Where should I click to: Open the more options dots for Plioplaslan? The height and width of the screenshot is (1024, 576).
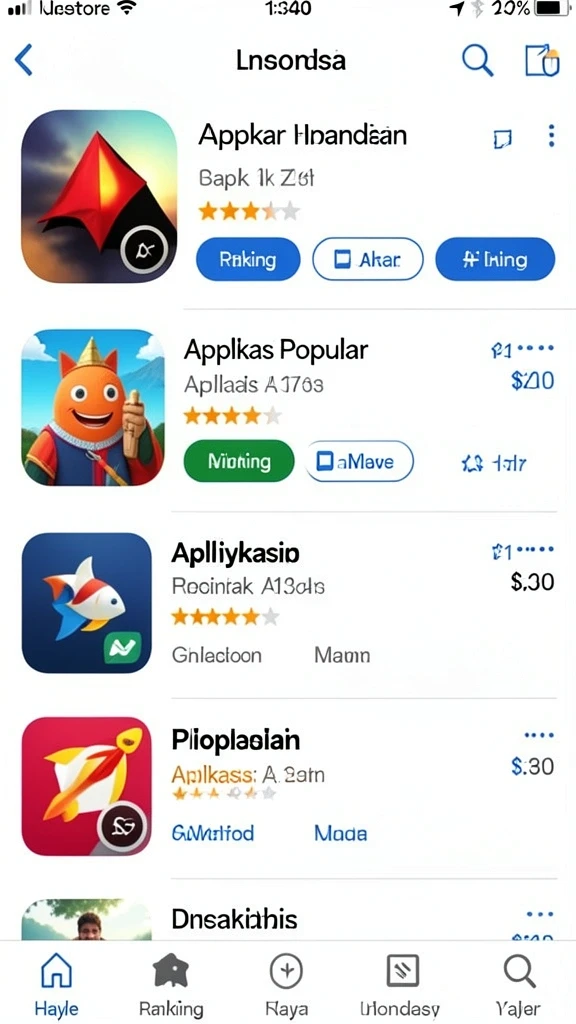[x=539, y=735]
